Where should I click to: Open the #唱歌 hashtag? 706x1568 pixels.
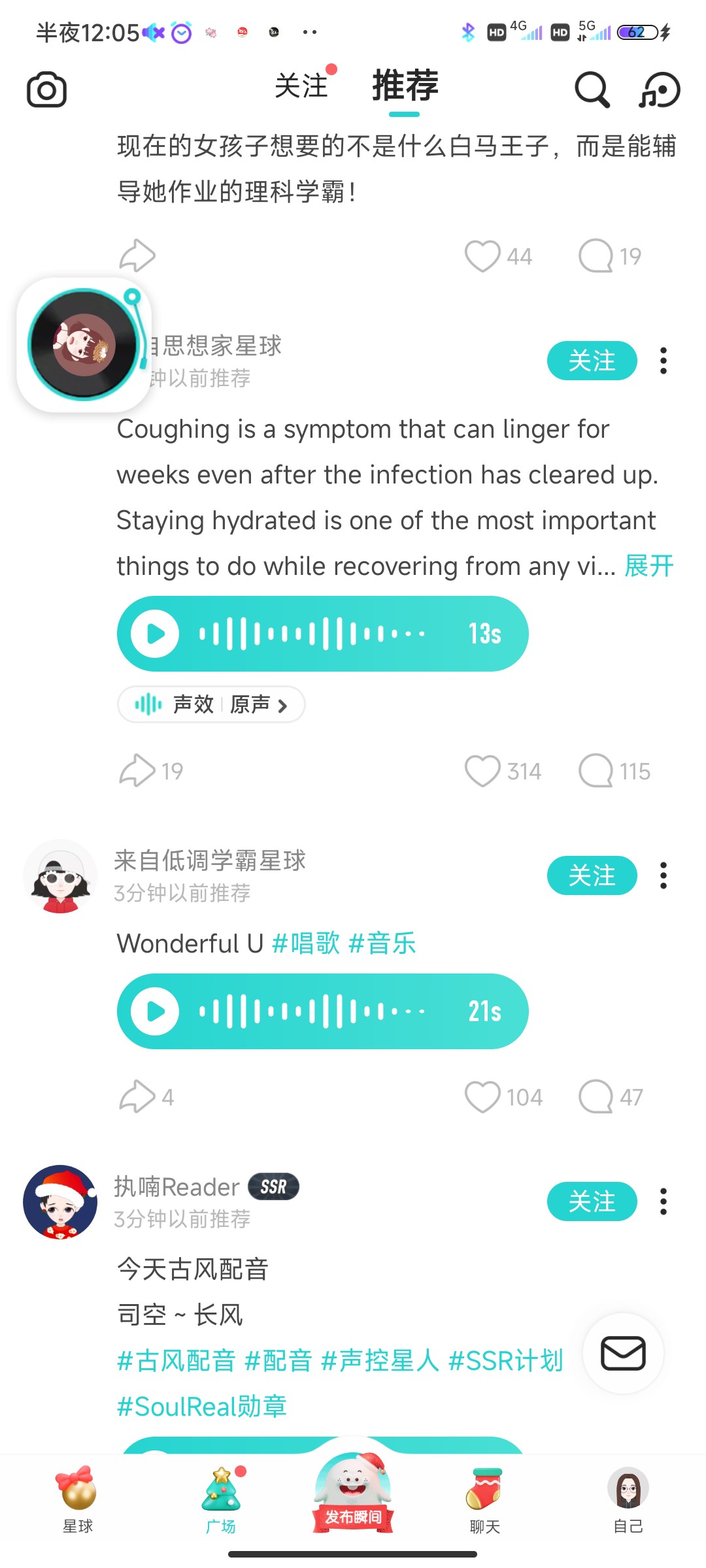pos(306,943)
